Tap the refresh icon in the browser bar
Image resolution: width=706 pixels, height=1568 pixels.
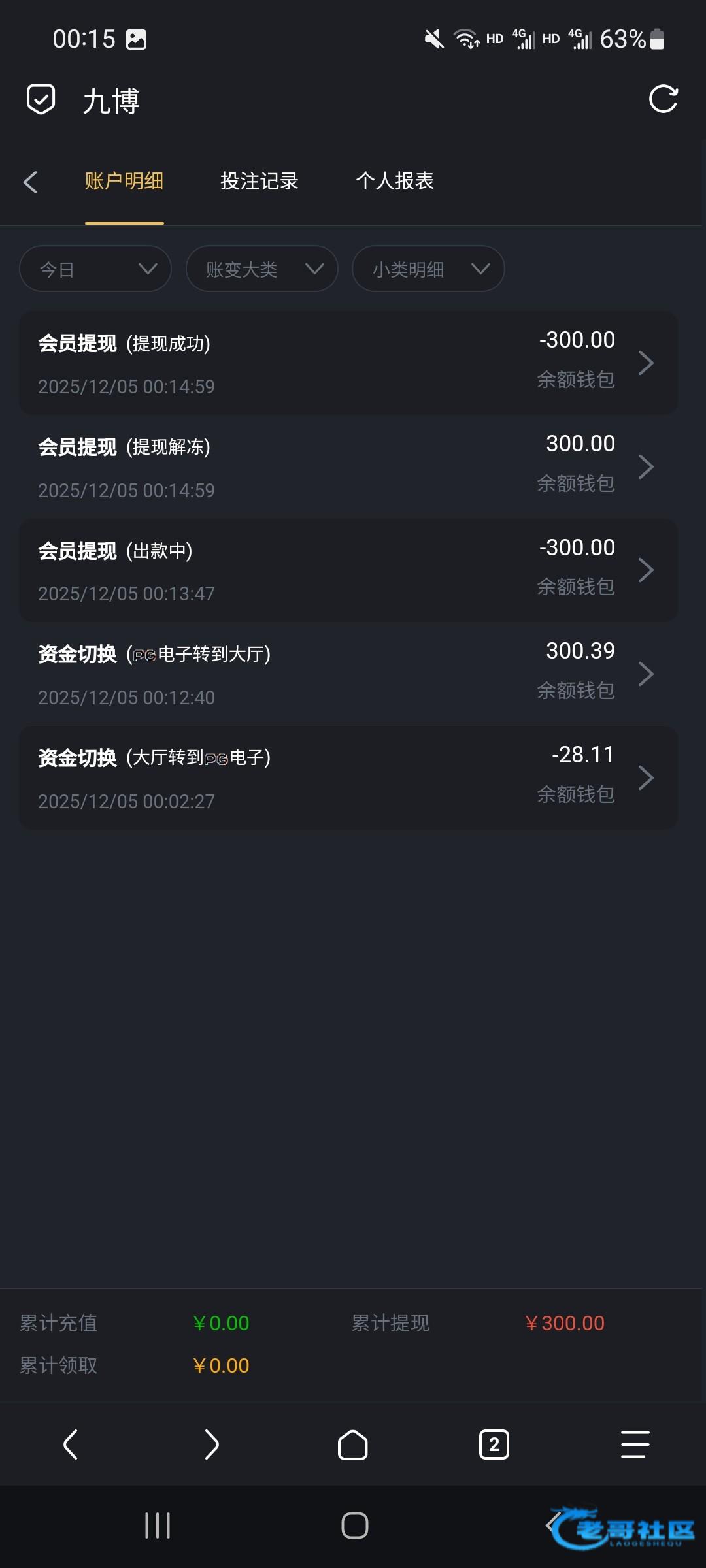(x=663, y=99)
